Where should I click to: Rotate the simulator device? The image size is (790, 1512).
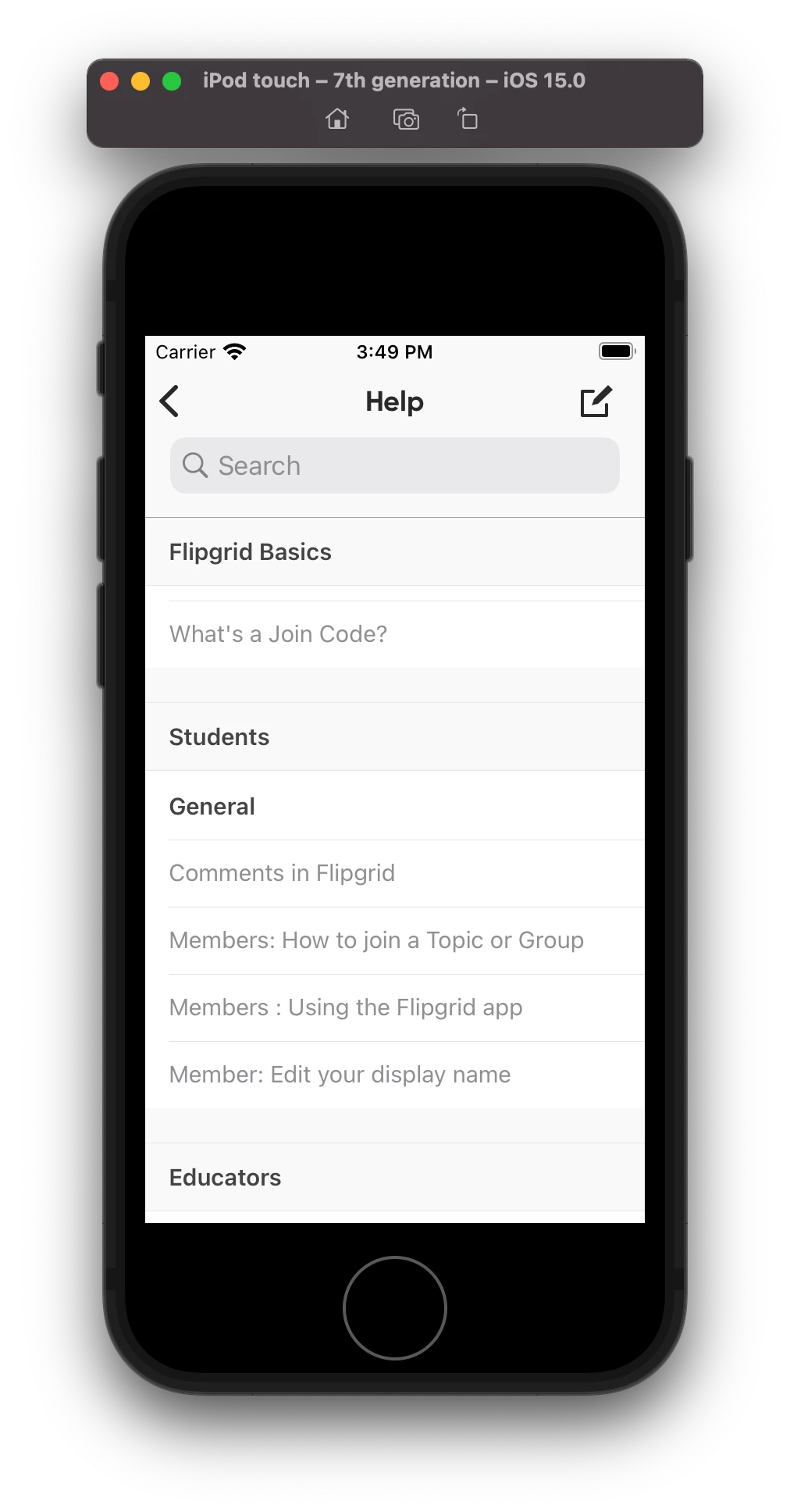467,119
